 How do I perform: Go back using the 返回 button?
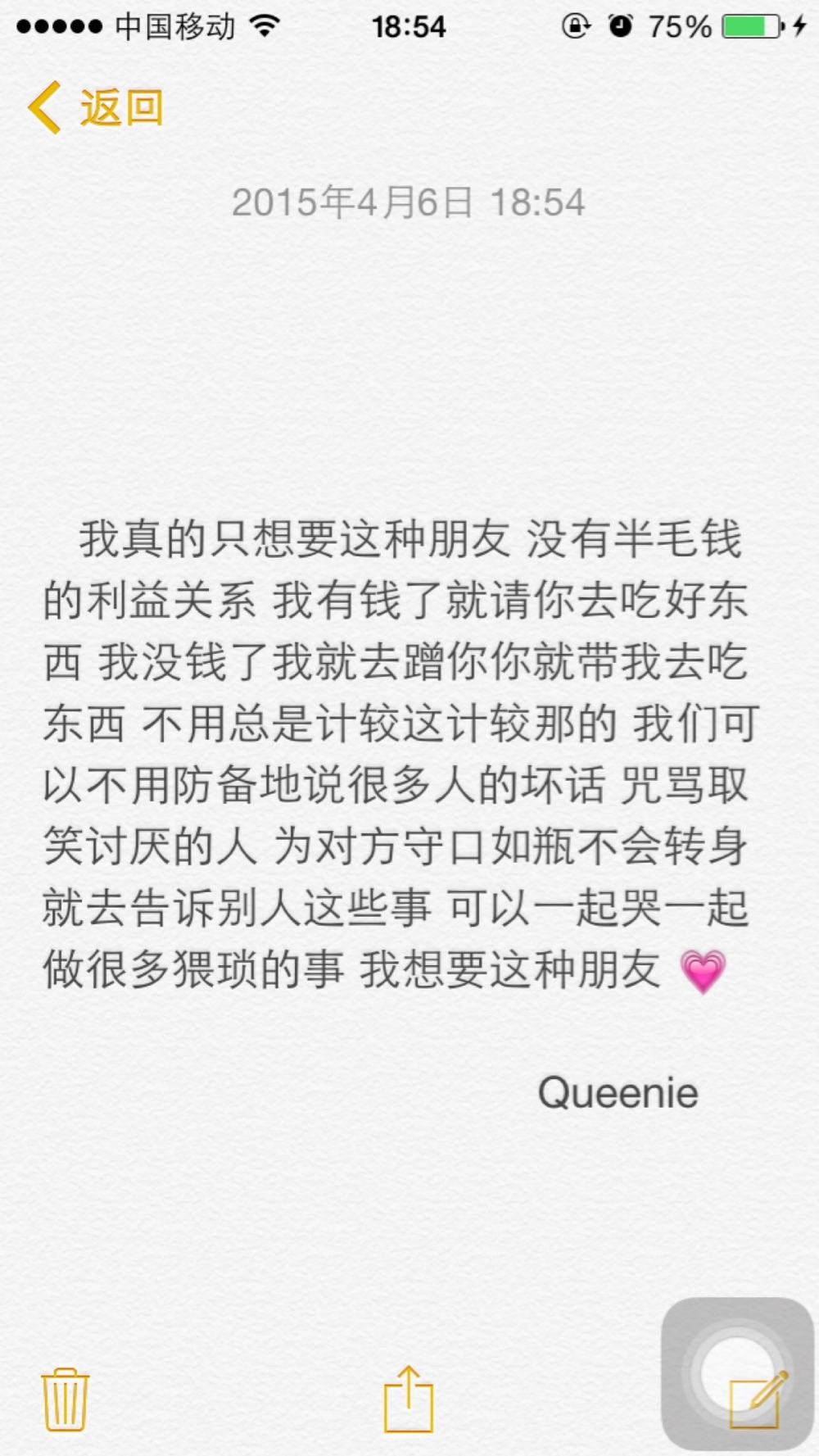tap(96, 107)
